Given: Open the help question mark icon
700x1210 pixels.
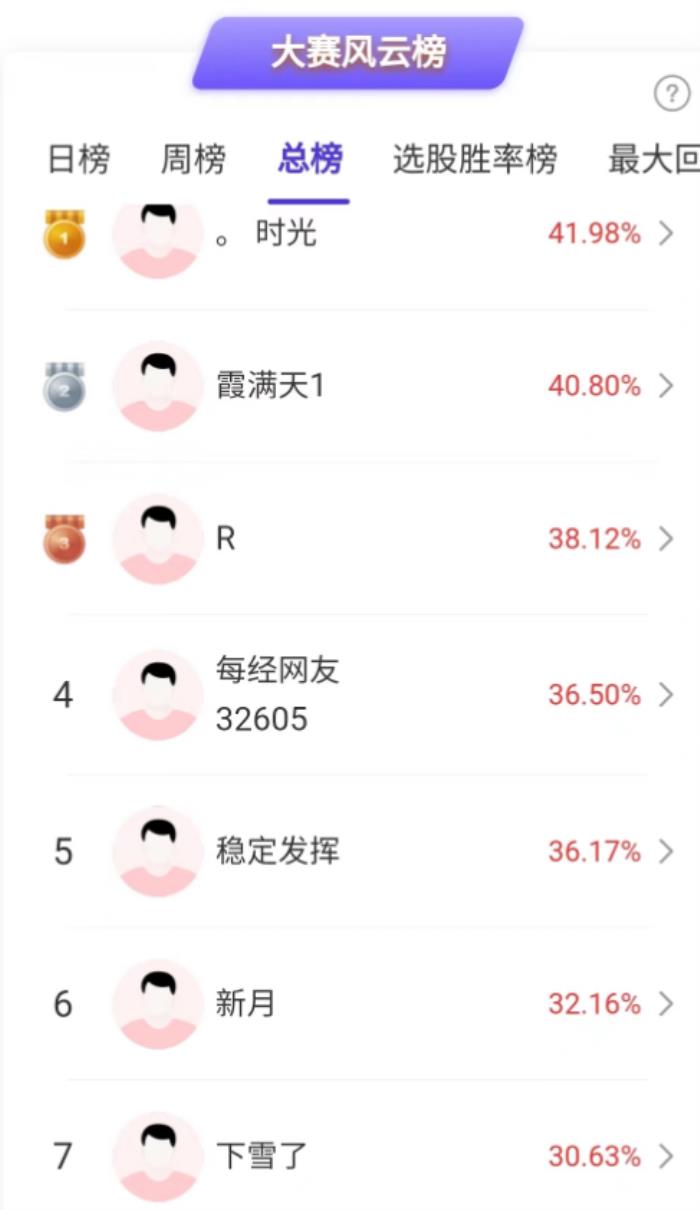Looking at the screenshot, I should click(672, 95).
